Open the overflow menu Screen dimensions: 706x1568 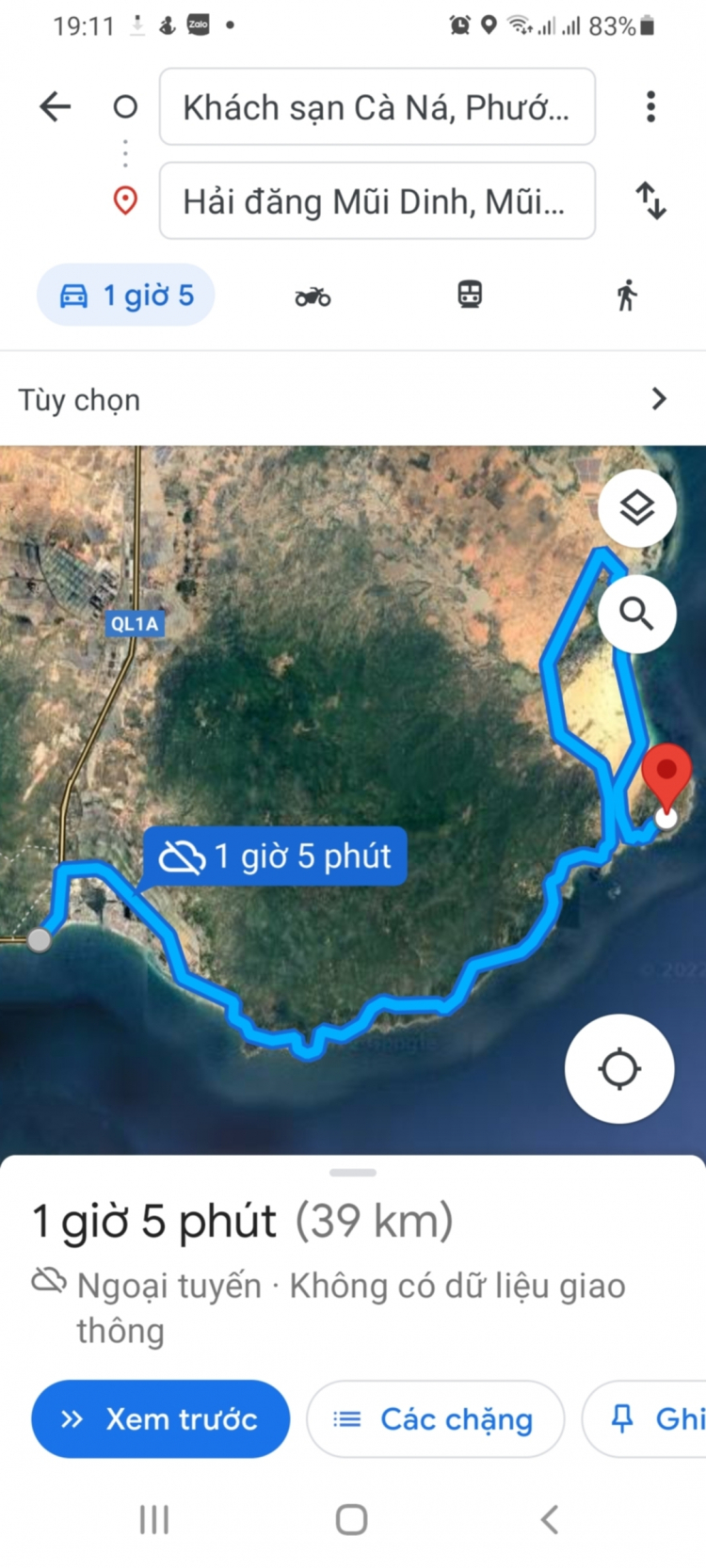click(650, 106)
